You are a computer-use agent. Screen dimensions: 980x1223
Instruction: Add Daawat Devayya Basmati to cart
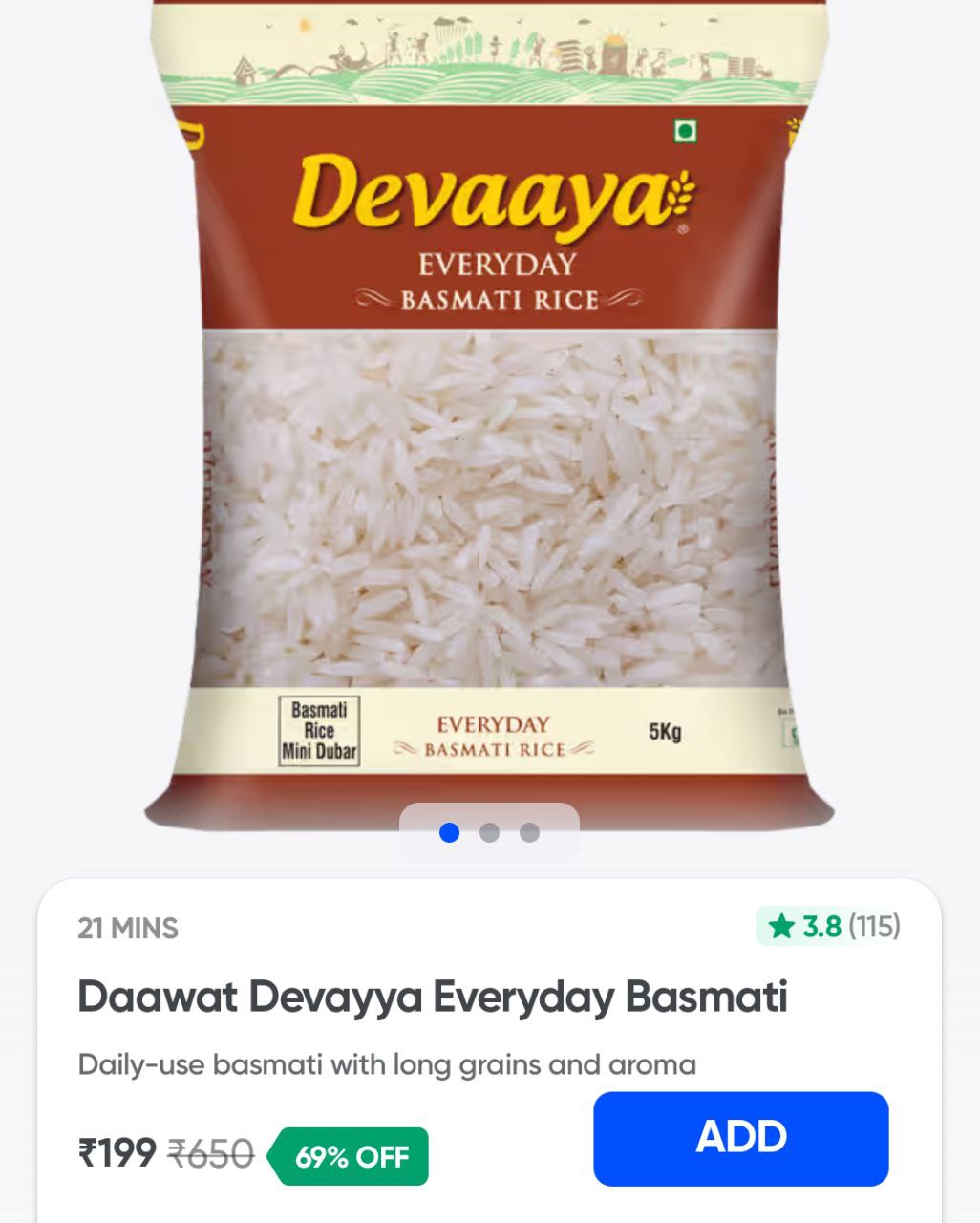point(740,1138)
